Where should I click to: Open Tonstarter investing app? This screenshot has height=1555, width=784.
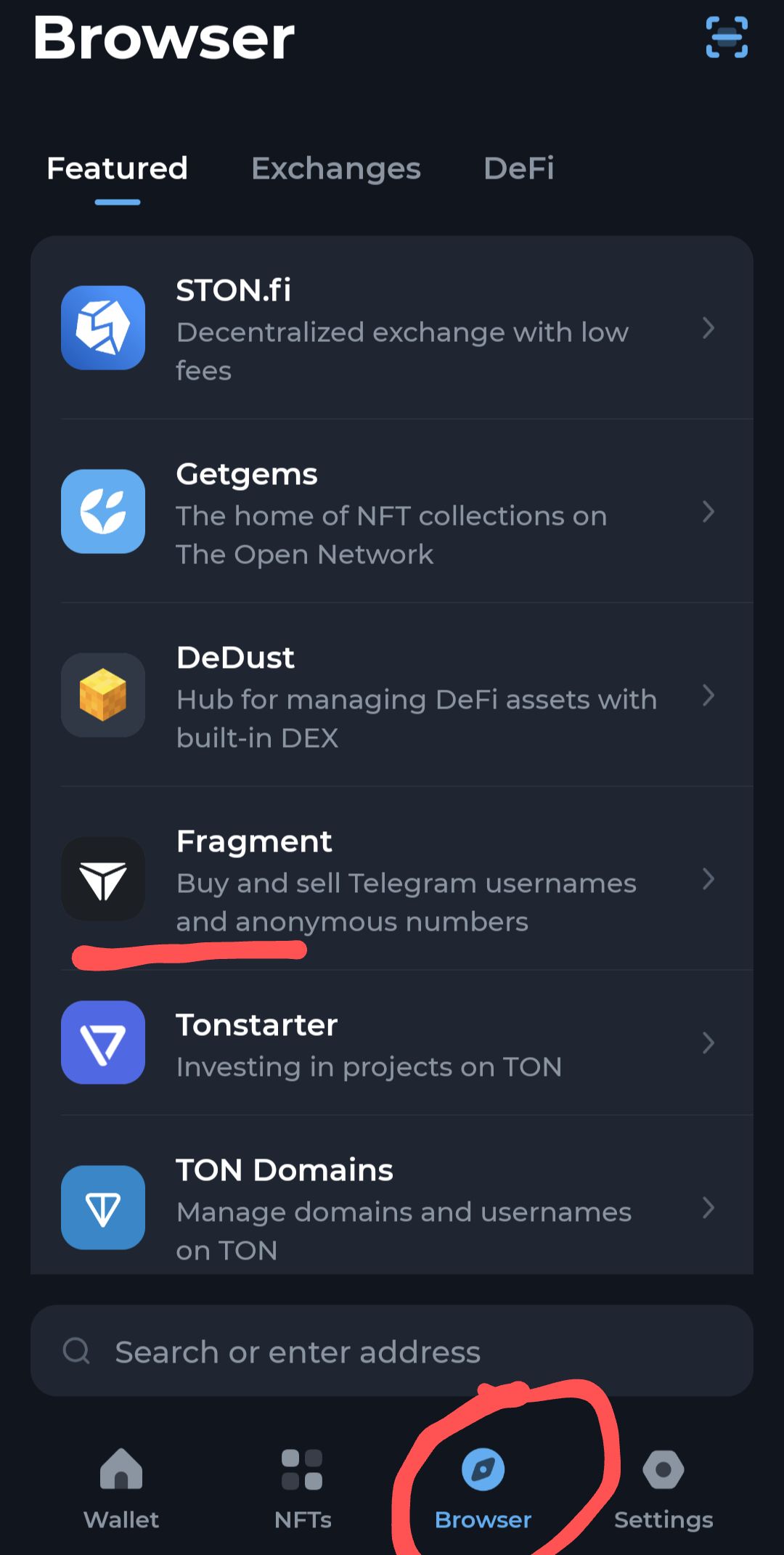[x=392, y=1043]
